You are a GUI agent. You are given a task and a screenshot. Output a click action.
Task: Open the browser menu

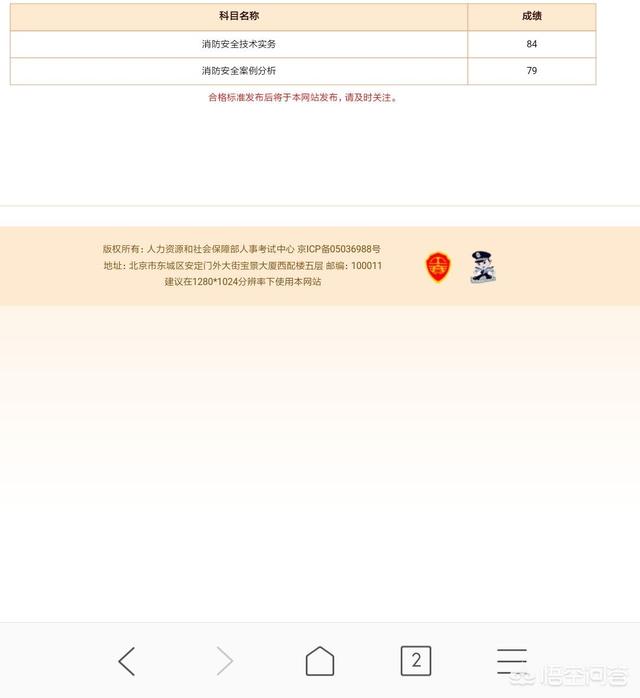(512, 661)
